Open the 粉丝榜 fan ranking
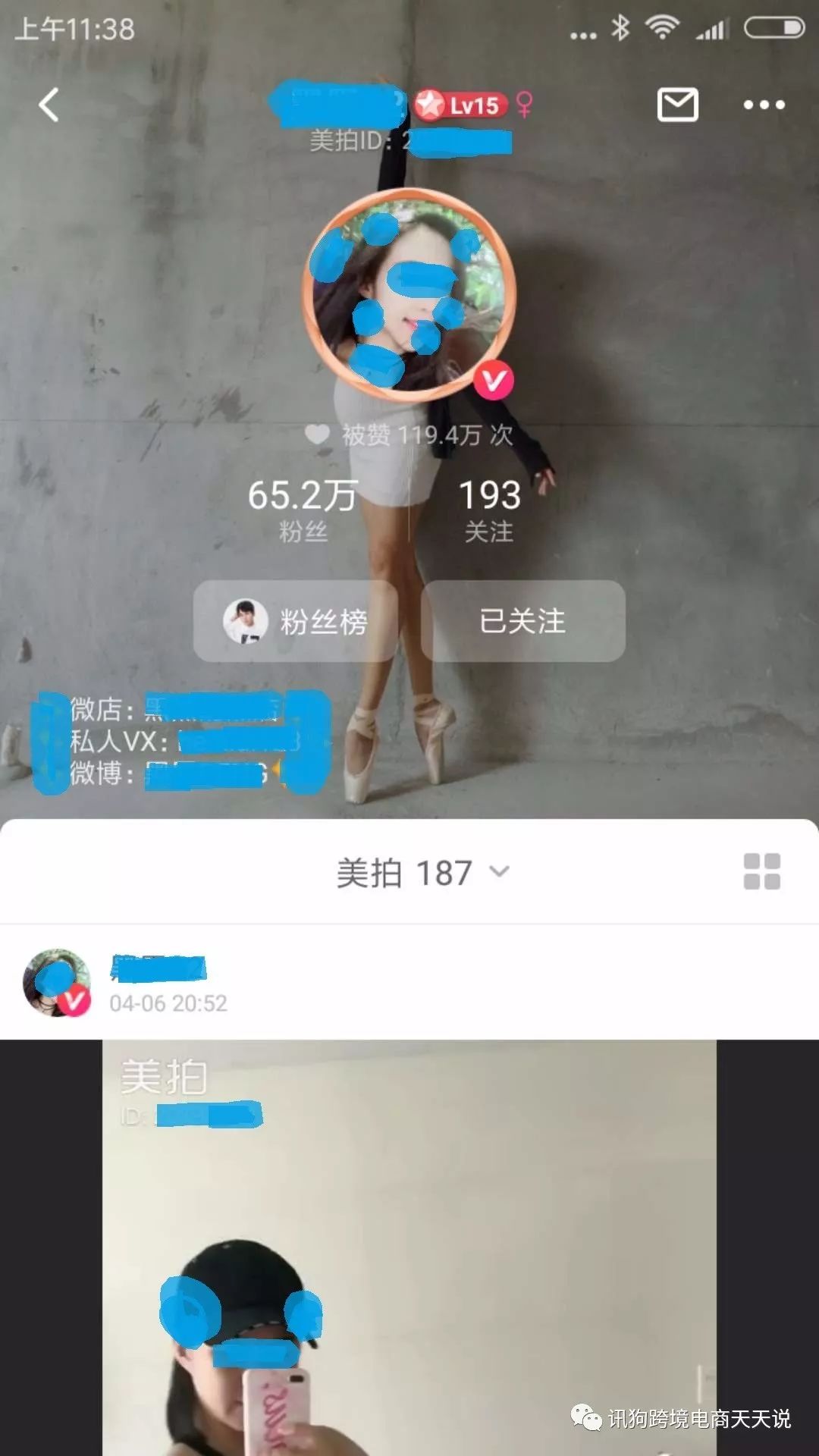 296,621
